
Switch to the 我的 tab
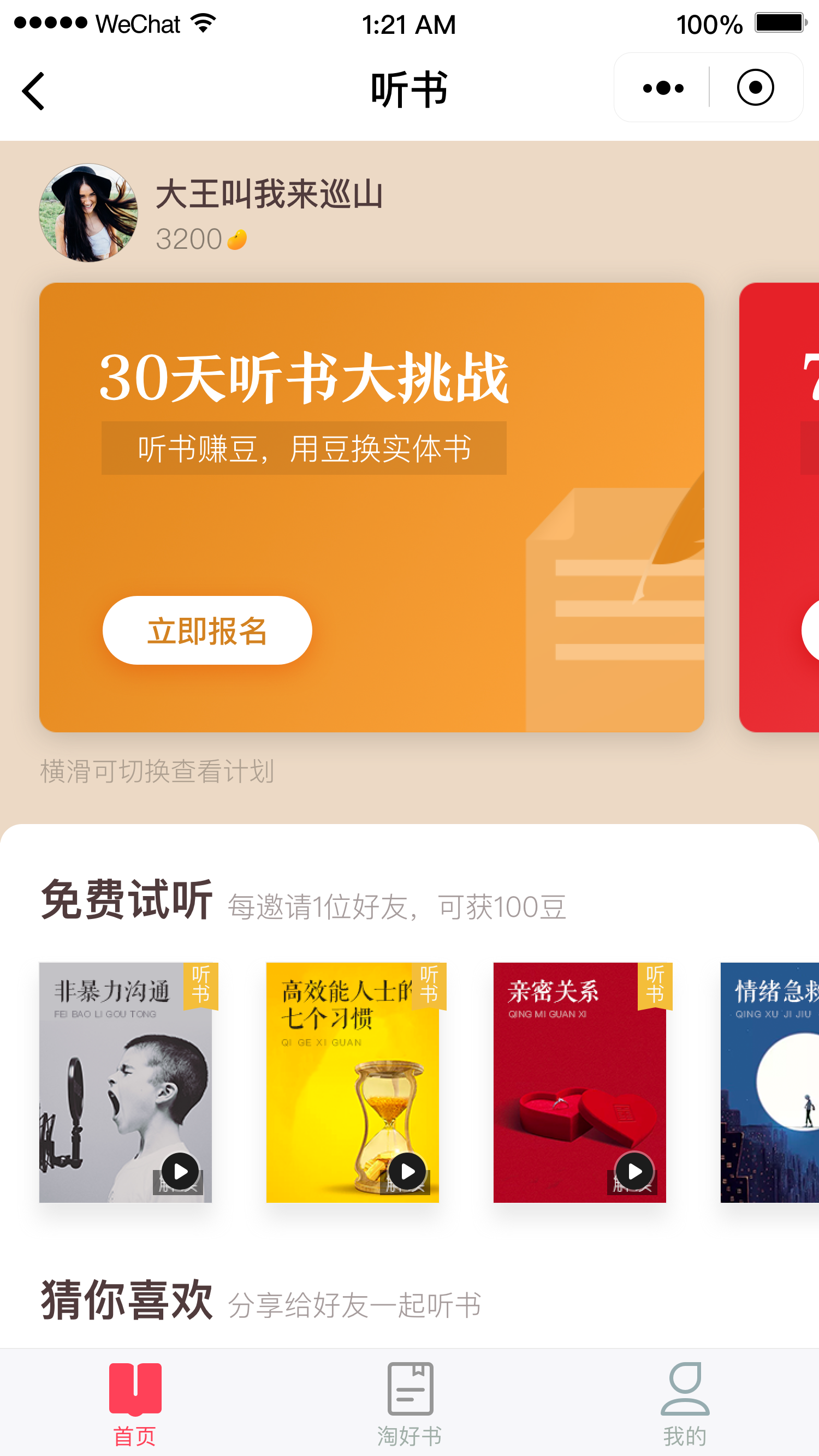pyautogui.click(x=684, y=1402)
